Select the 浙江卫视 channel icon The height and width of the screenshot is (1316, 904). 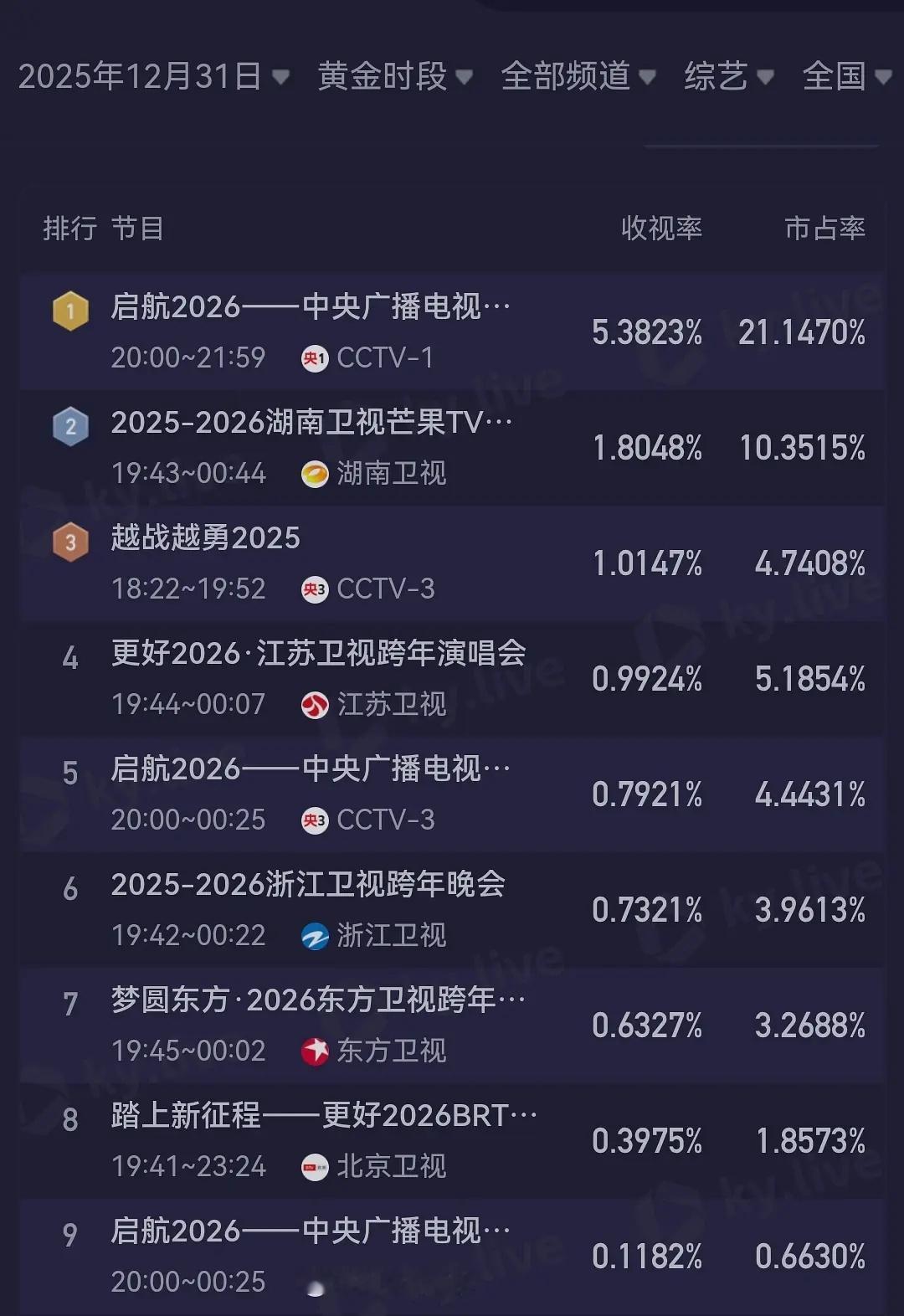[x=313, y=936]
